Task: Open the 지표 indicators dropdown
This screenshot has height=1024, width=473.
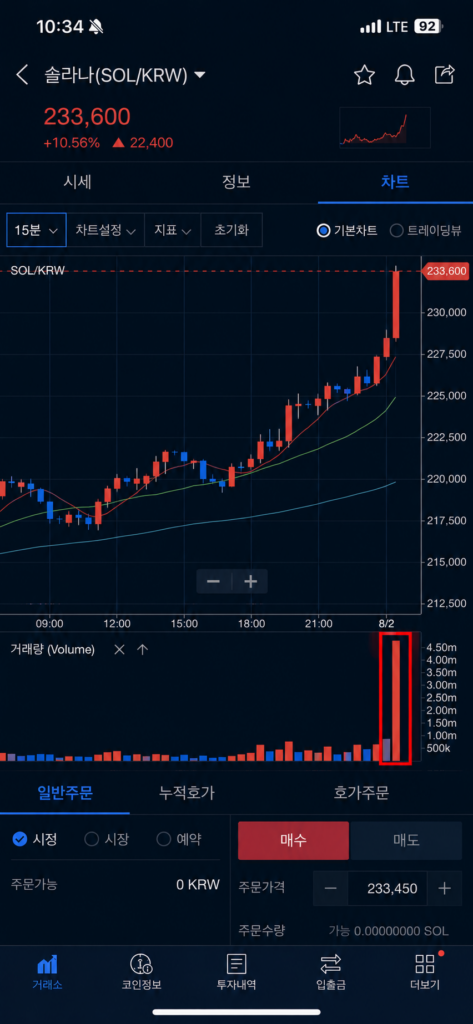Action: tap(172, 230)
